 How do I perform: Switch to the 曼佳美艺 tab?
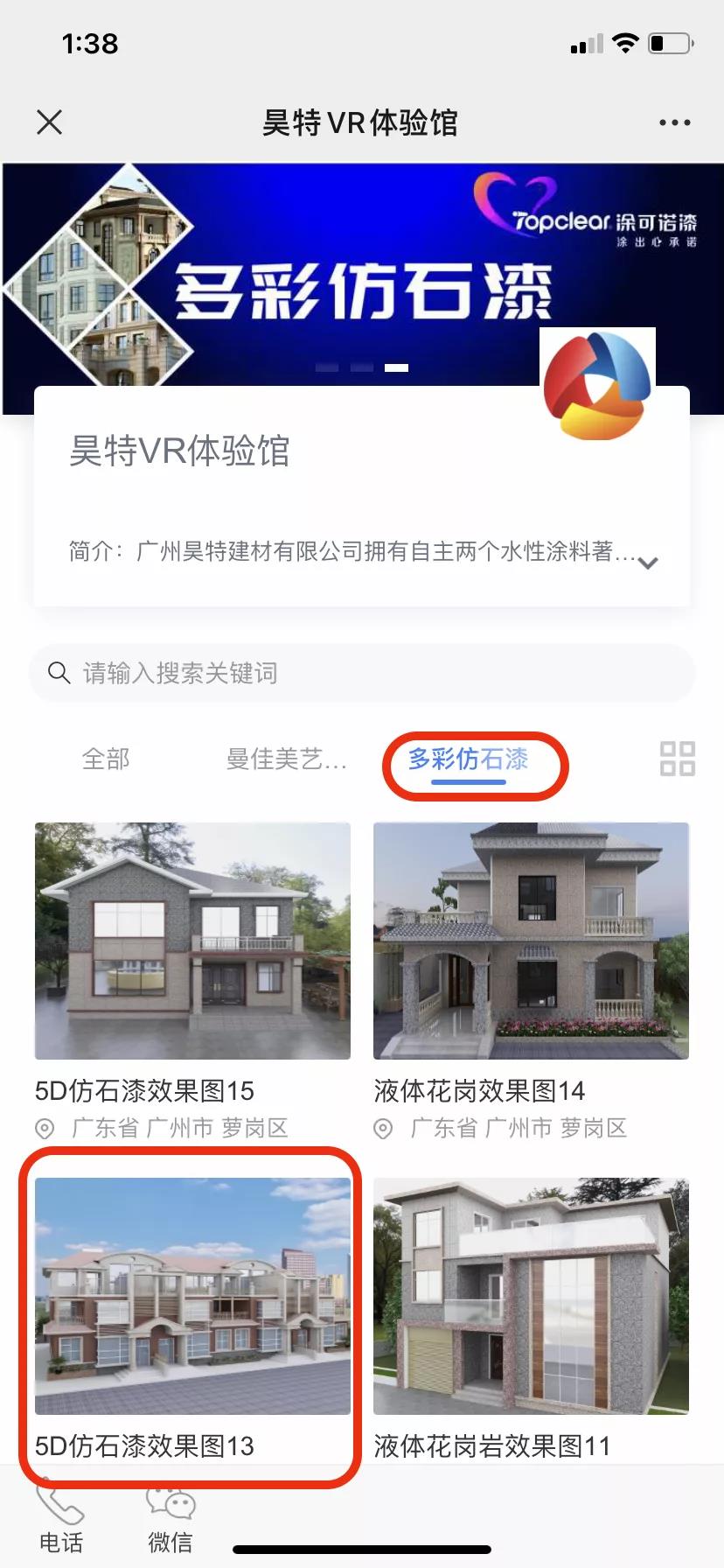(286, 759)
